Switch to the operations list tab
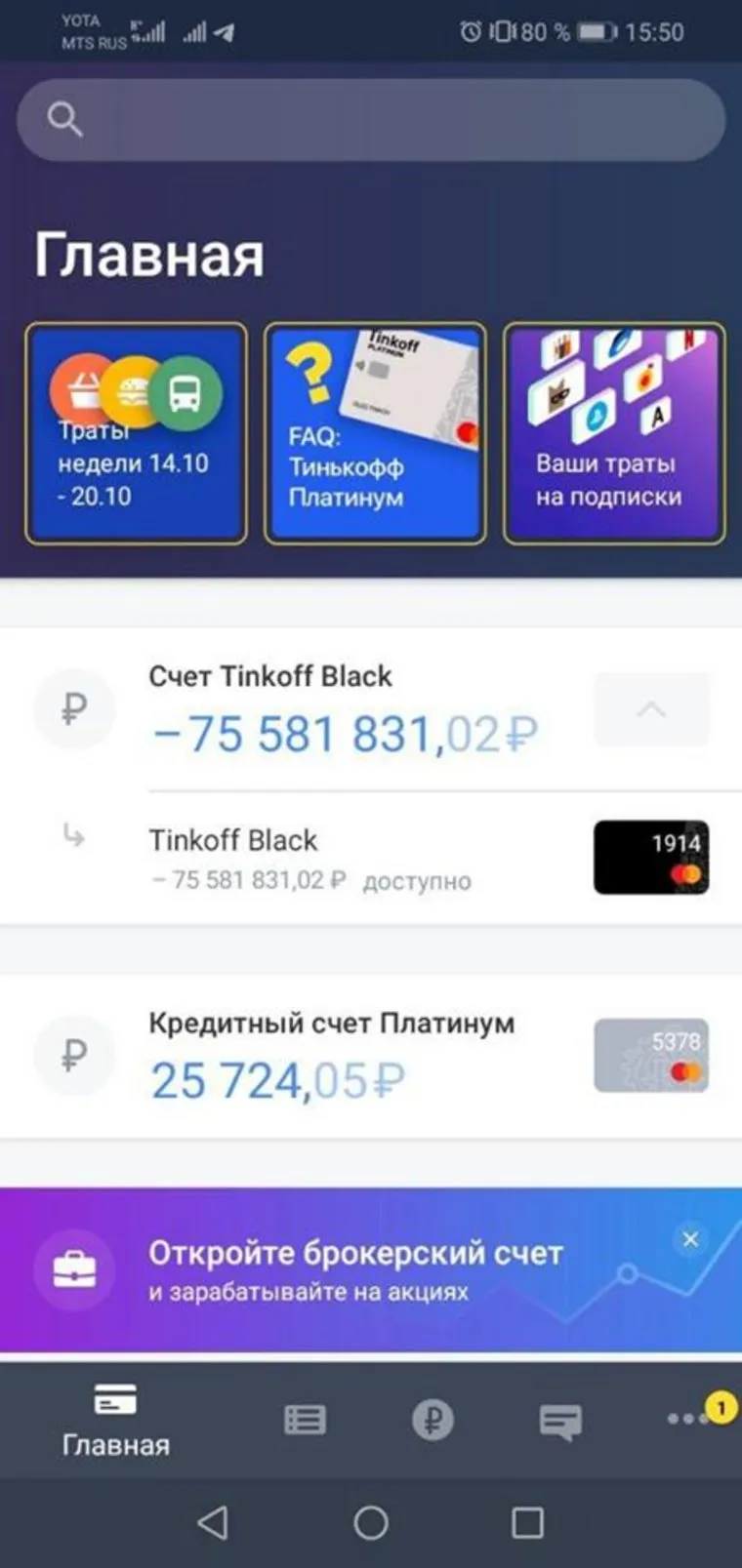The image size is (742, 1568). 305,1420
